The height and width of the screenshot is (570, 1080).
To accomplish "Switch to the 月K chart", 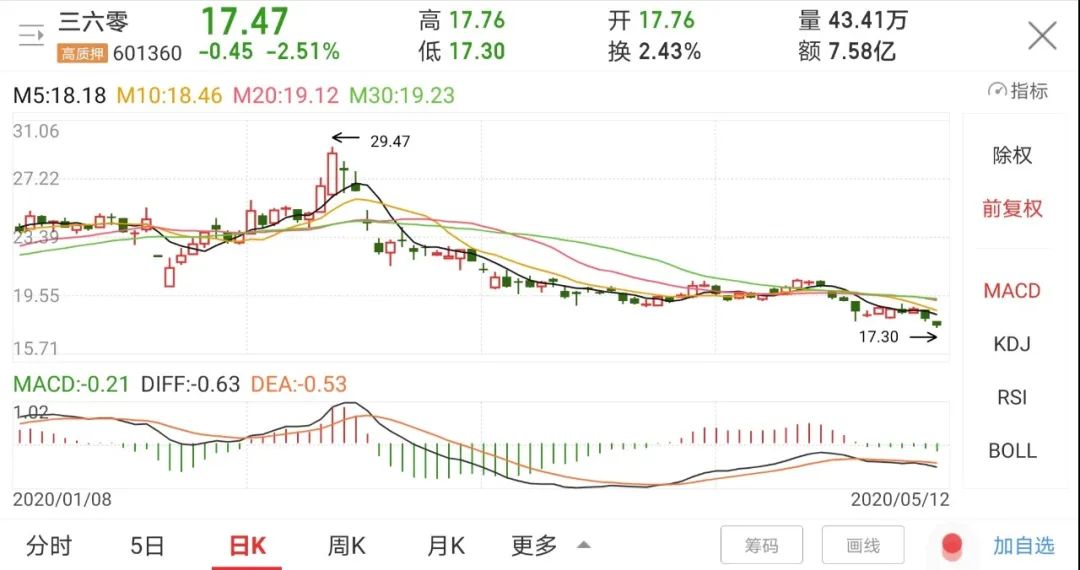I will (446, 546).
